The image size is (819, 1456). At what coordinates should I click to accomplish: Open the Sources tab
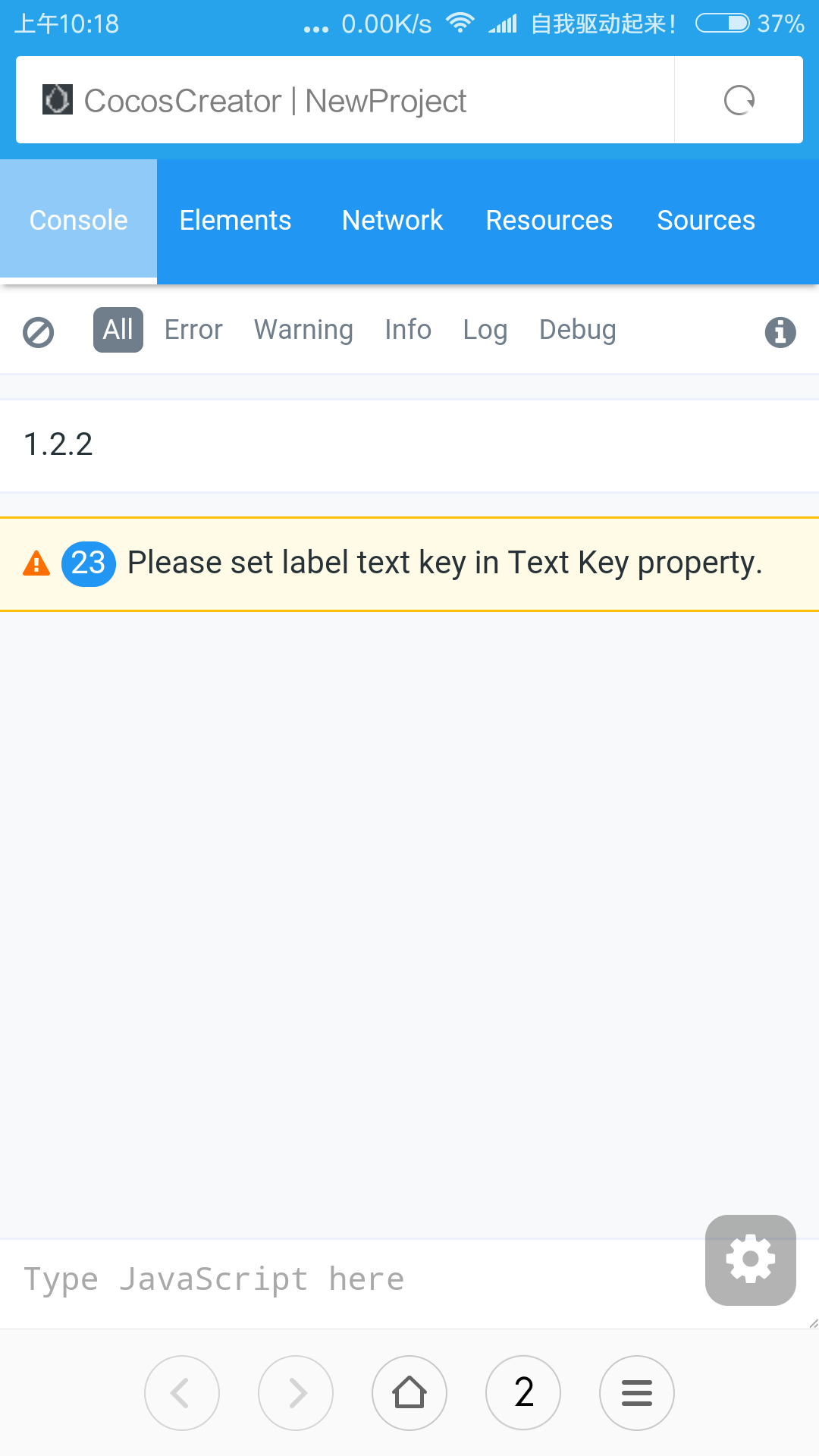pyautogui.click(x=705, y=221)
